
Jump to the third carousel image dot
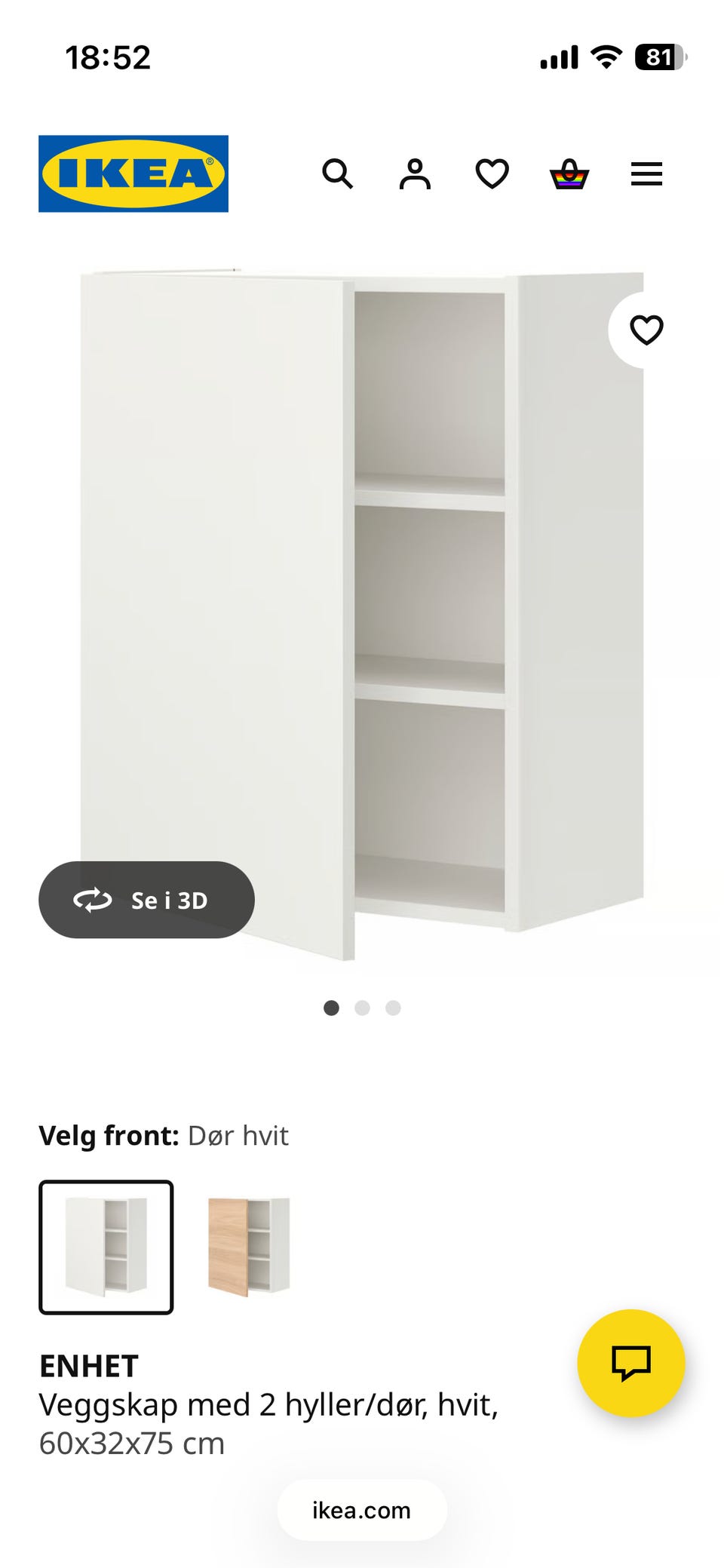[x=392, y=1006]
